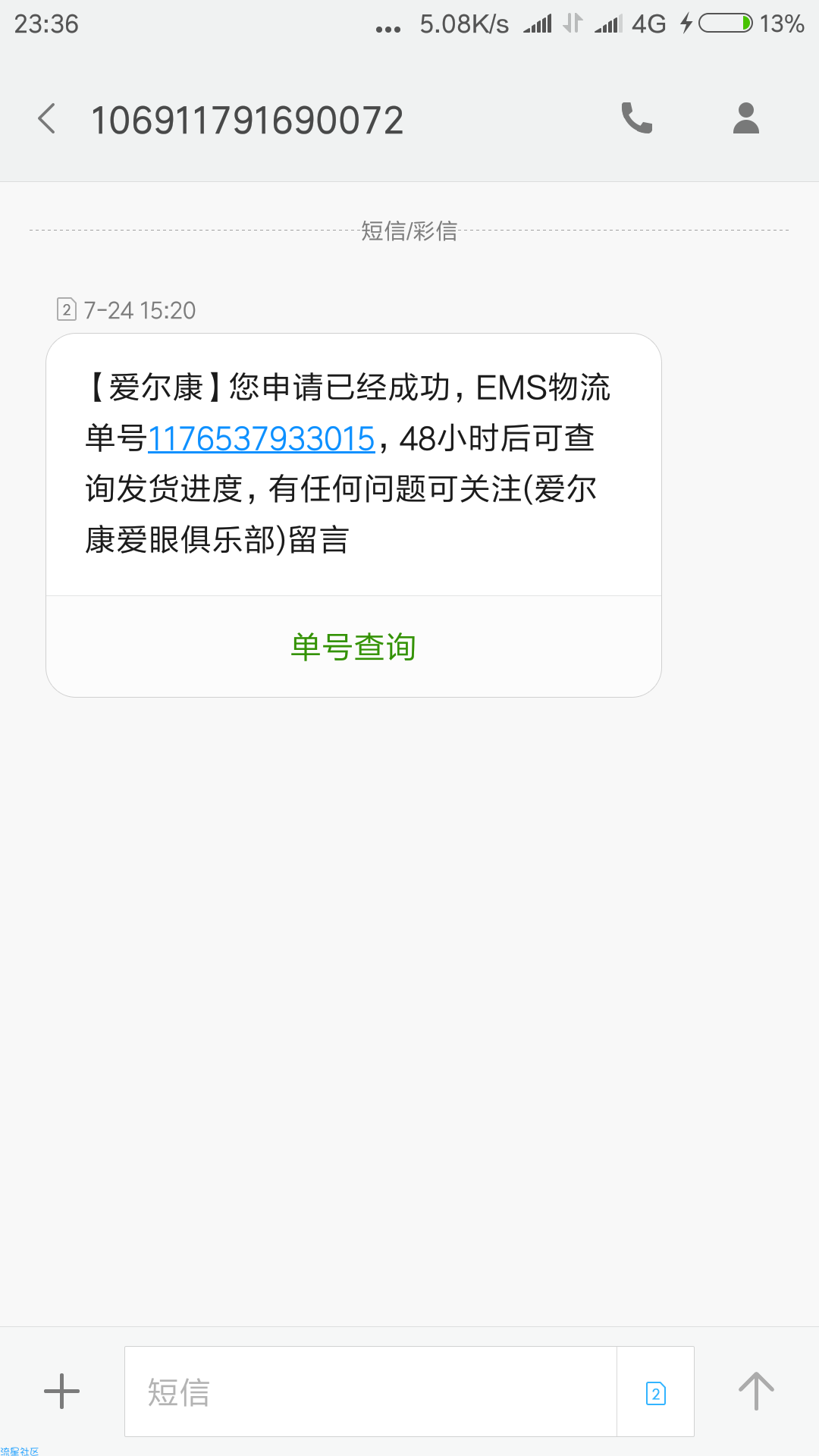Open the sender's contact details
The image size is (819, 1456).
click(x=746, y=118)
